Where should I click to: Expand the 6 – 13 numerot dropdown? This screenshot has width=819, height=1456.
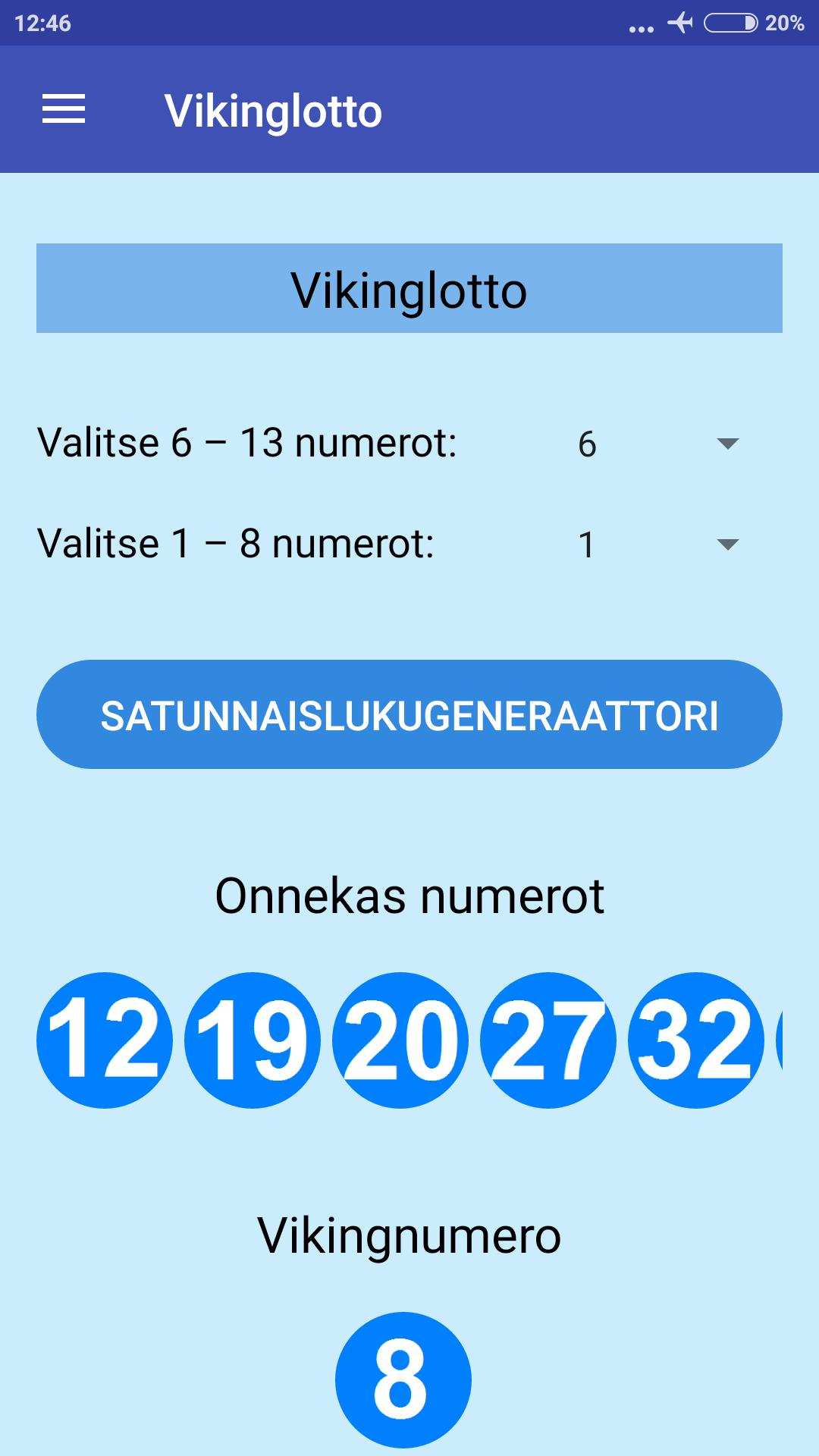click(658, 444)
